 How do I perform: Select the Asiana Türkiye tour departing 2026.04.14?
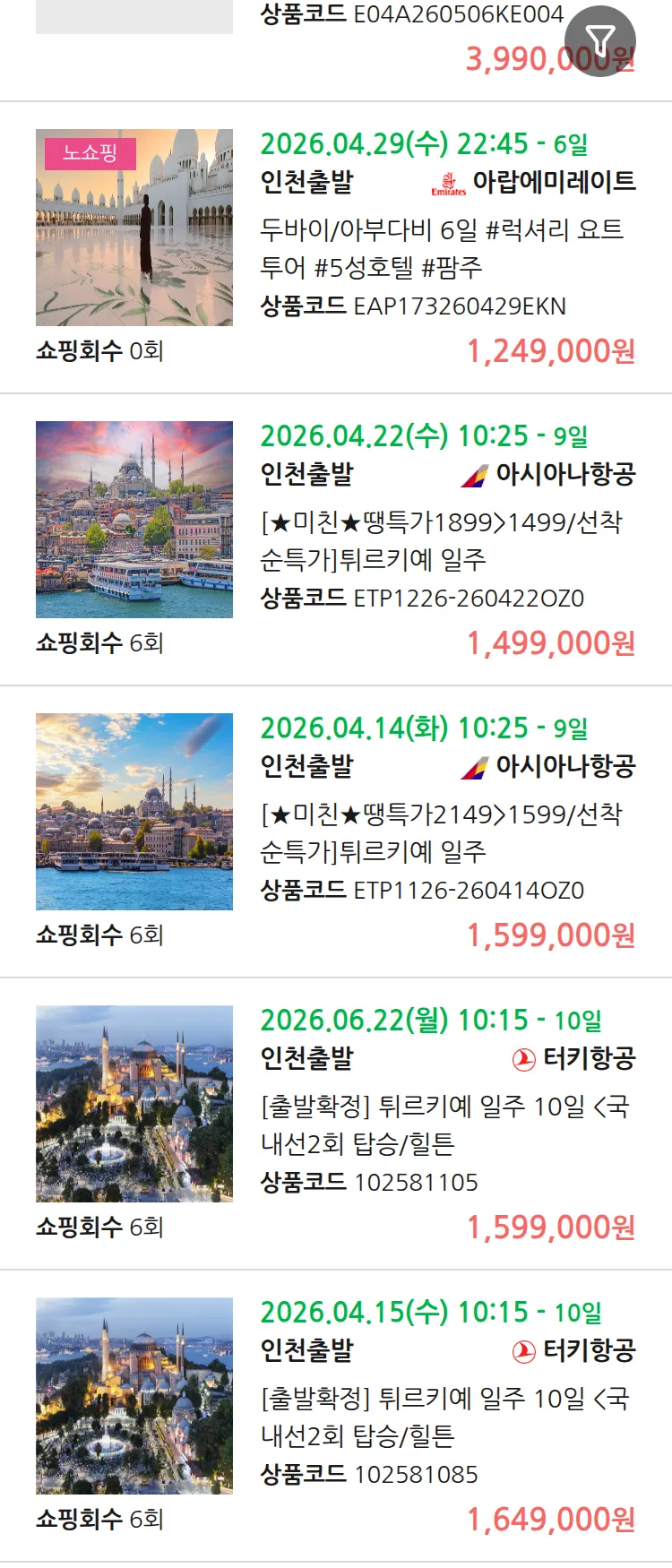pyautogui.click(x=441, y=831)
